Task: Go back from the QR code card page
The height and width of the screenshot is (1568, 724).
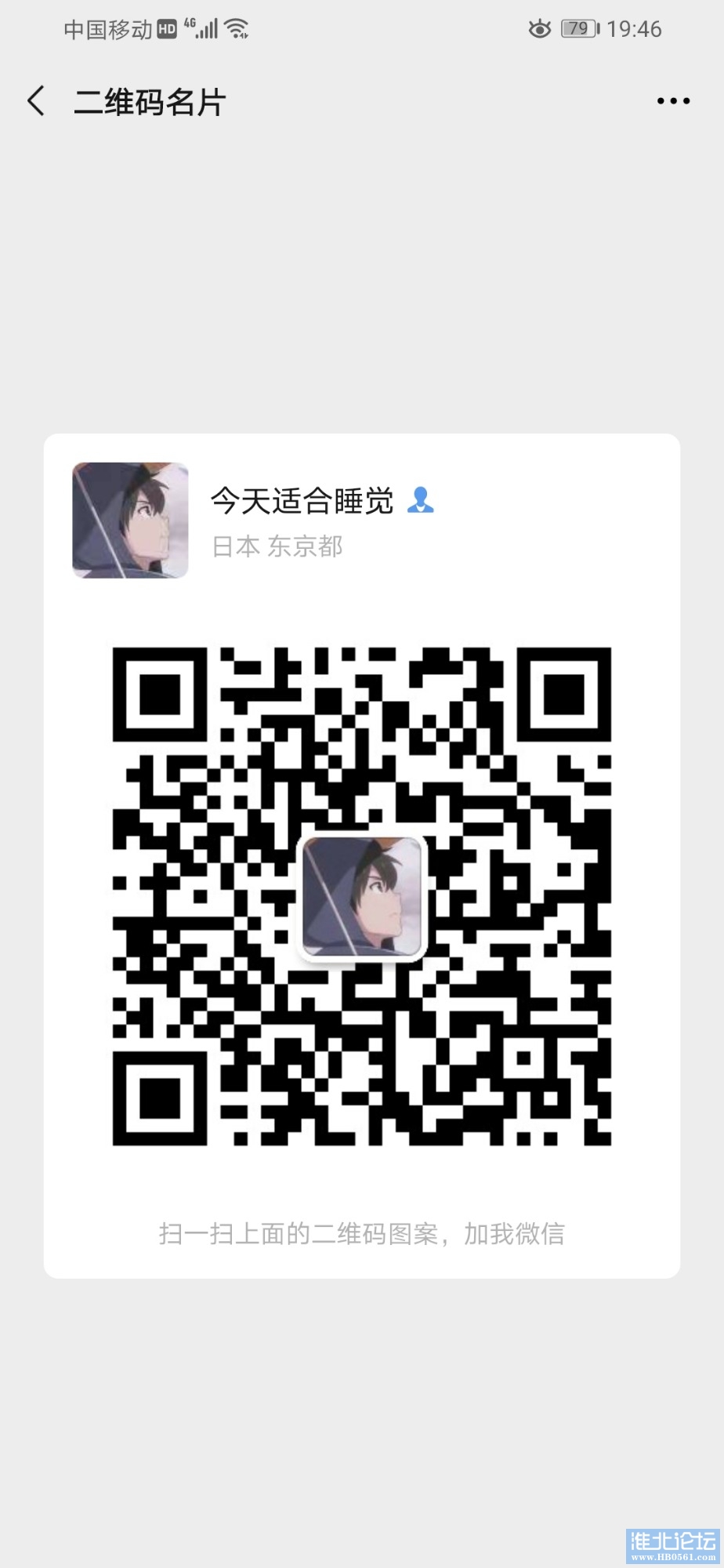Action: [x=36, y=101]
